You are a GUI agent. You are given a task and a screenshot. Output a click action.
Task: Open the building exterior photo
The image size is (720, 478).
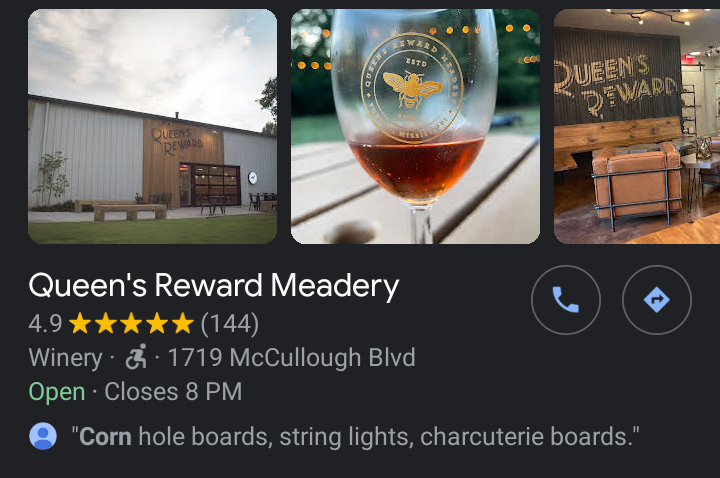(x=152, y=127)
